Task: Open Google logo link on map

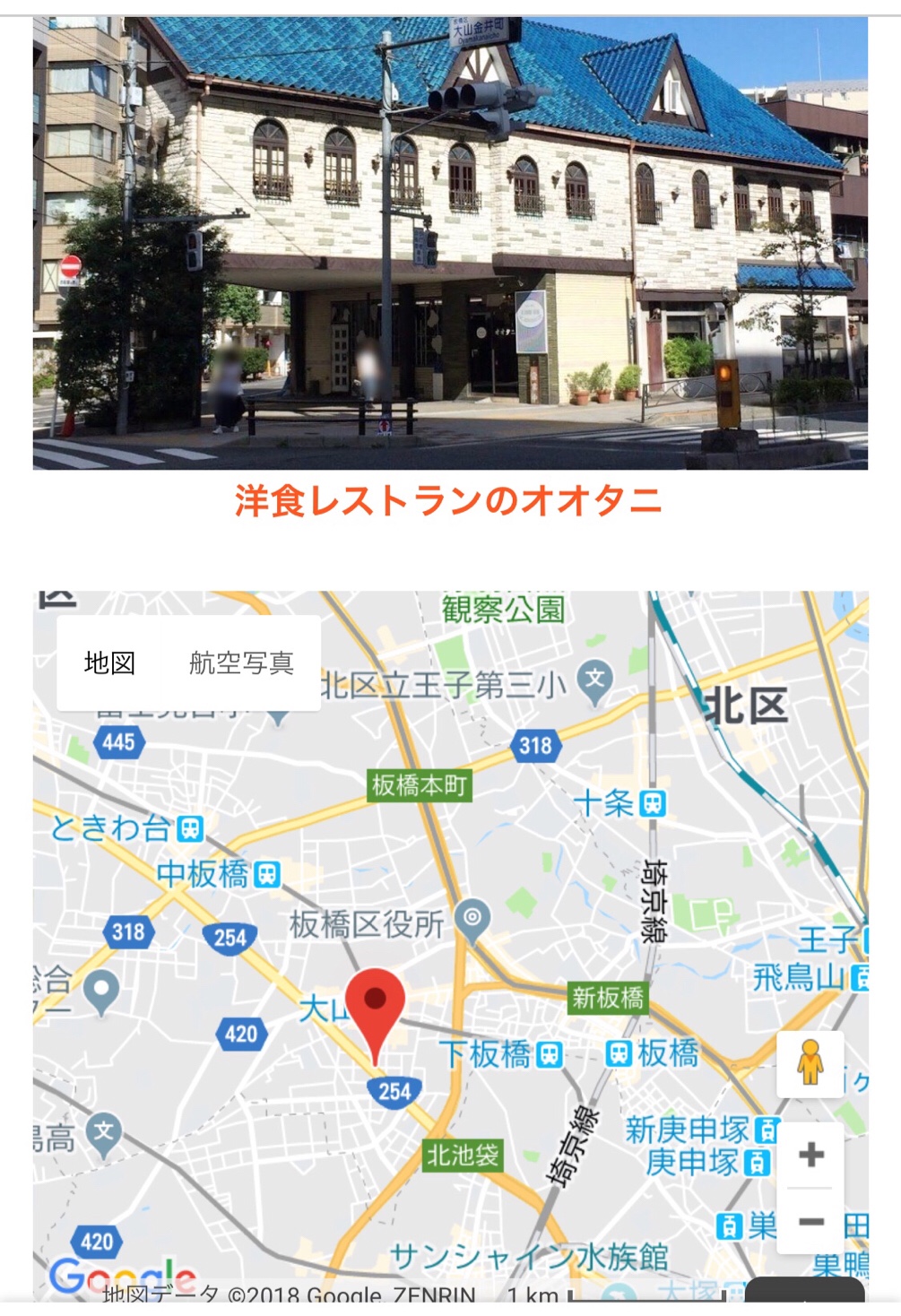Action: pyautogui.click(x=123, y=1274)
